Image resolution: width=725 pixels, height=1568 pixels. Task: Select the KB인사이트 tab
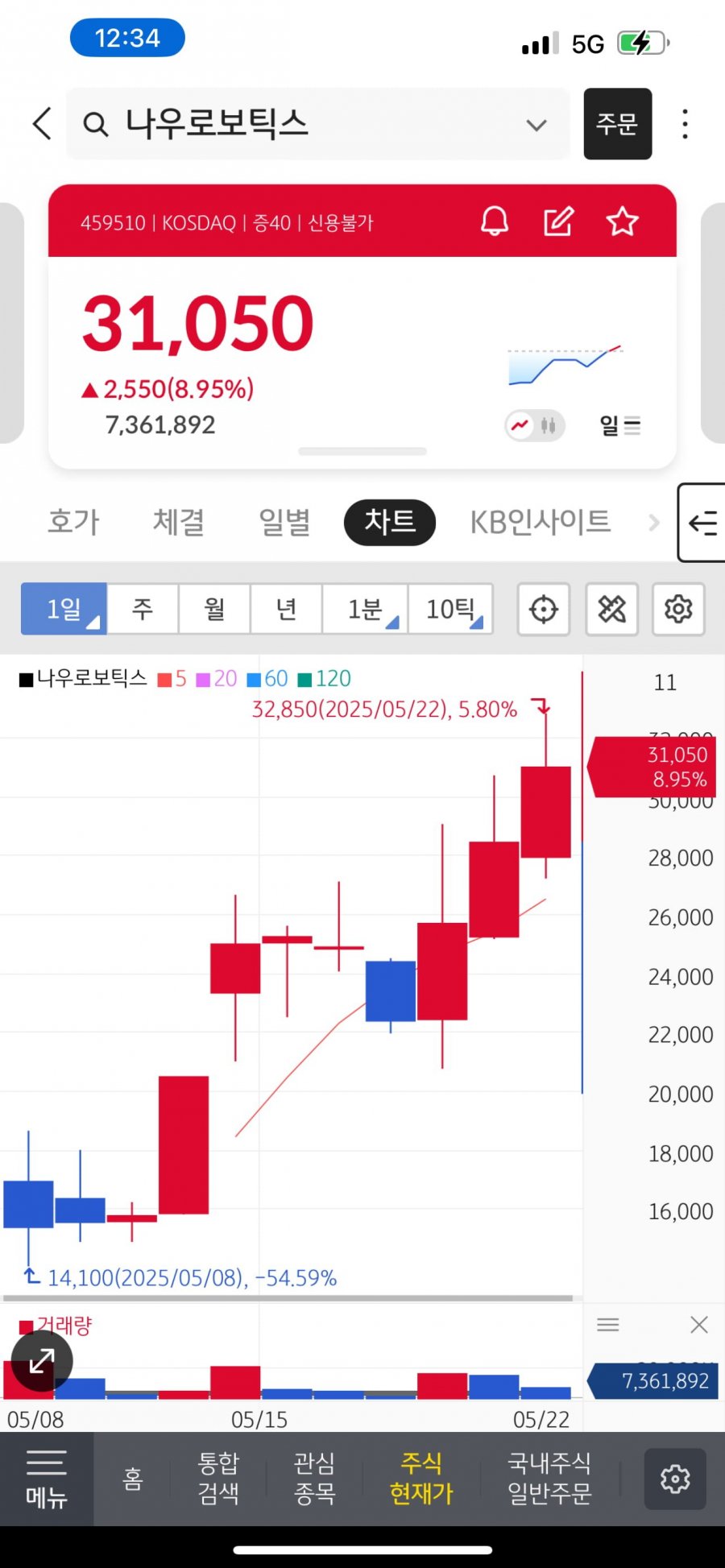point(540,522)
